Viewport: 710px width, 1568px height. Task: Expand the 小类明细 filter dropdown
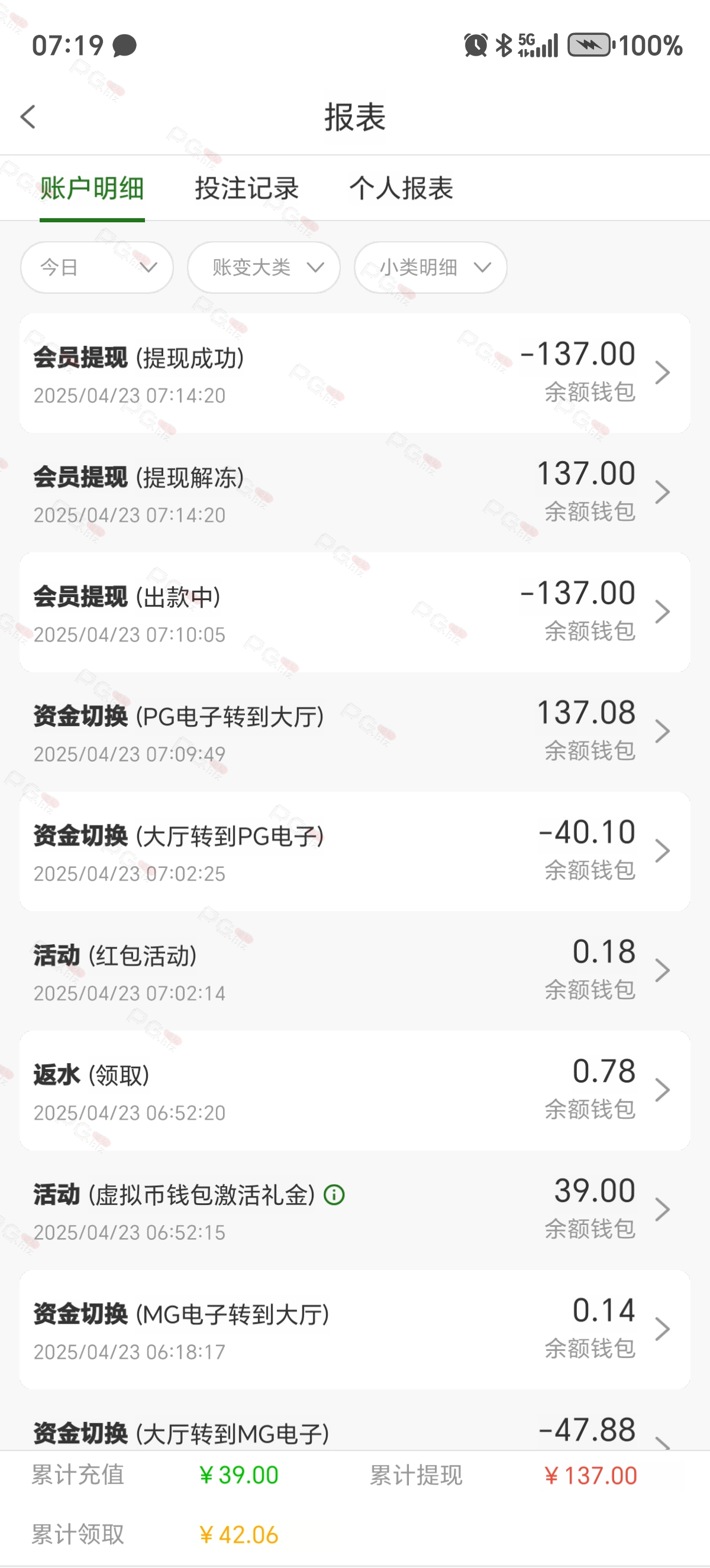(431, 267)
